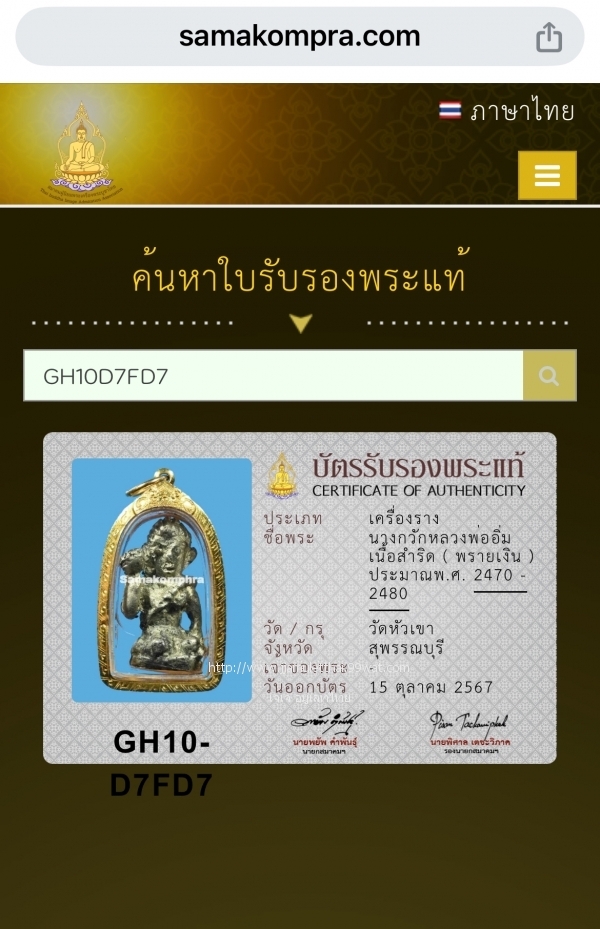Open the certificate card GH10-D7FD7
The image size is (600, 929).
(299, 598)
